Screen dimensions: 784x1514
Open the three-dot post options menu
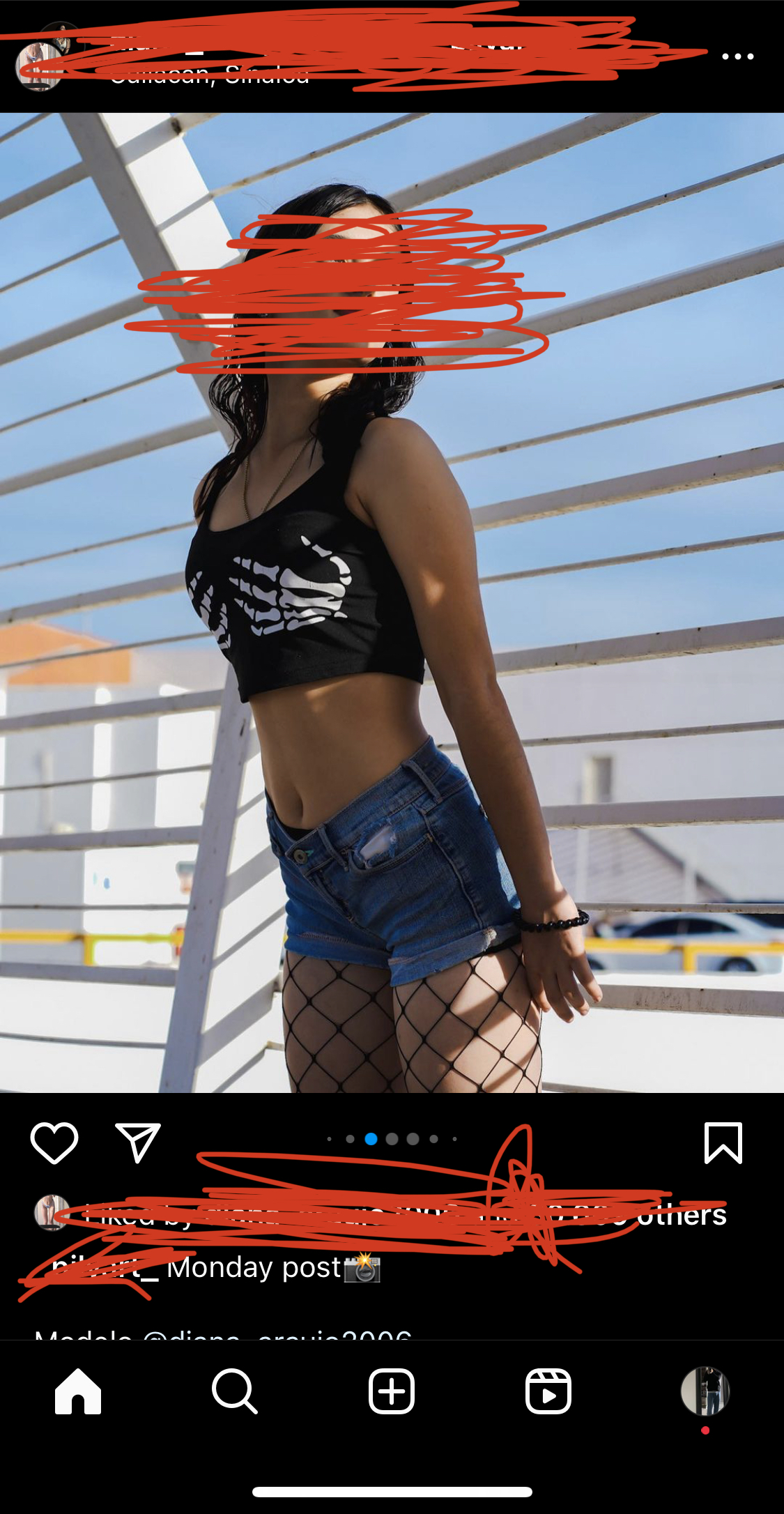737,56
